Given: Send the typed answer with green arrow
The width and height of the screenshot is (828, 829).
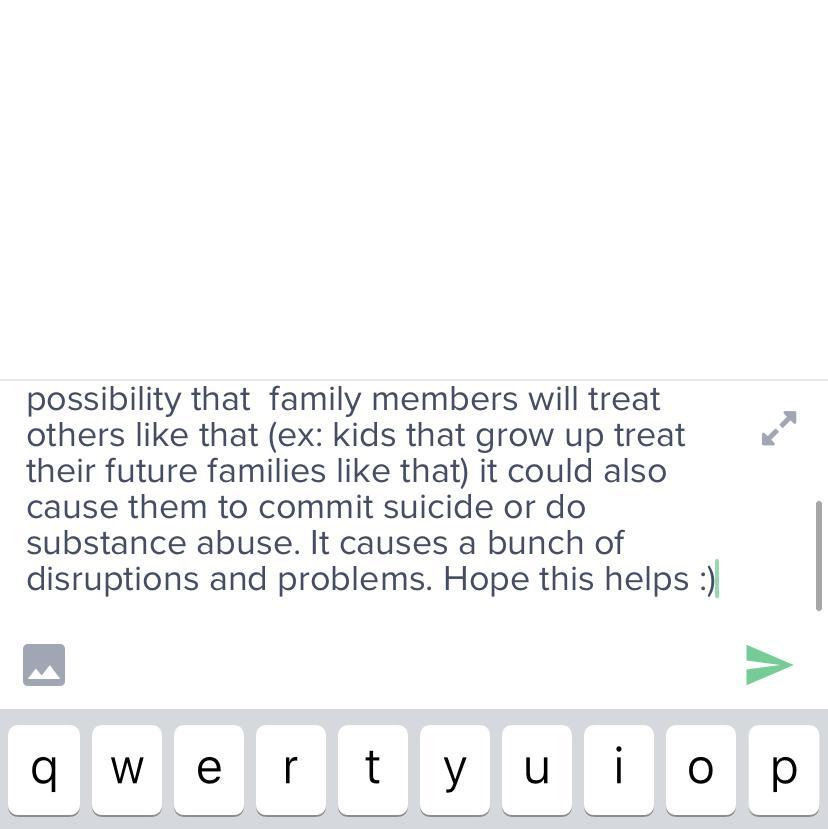Looking at the screenshot, I should click(x=769, y=665).
